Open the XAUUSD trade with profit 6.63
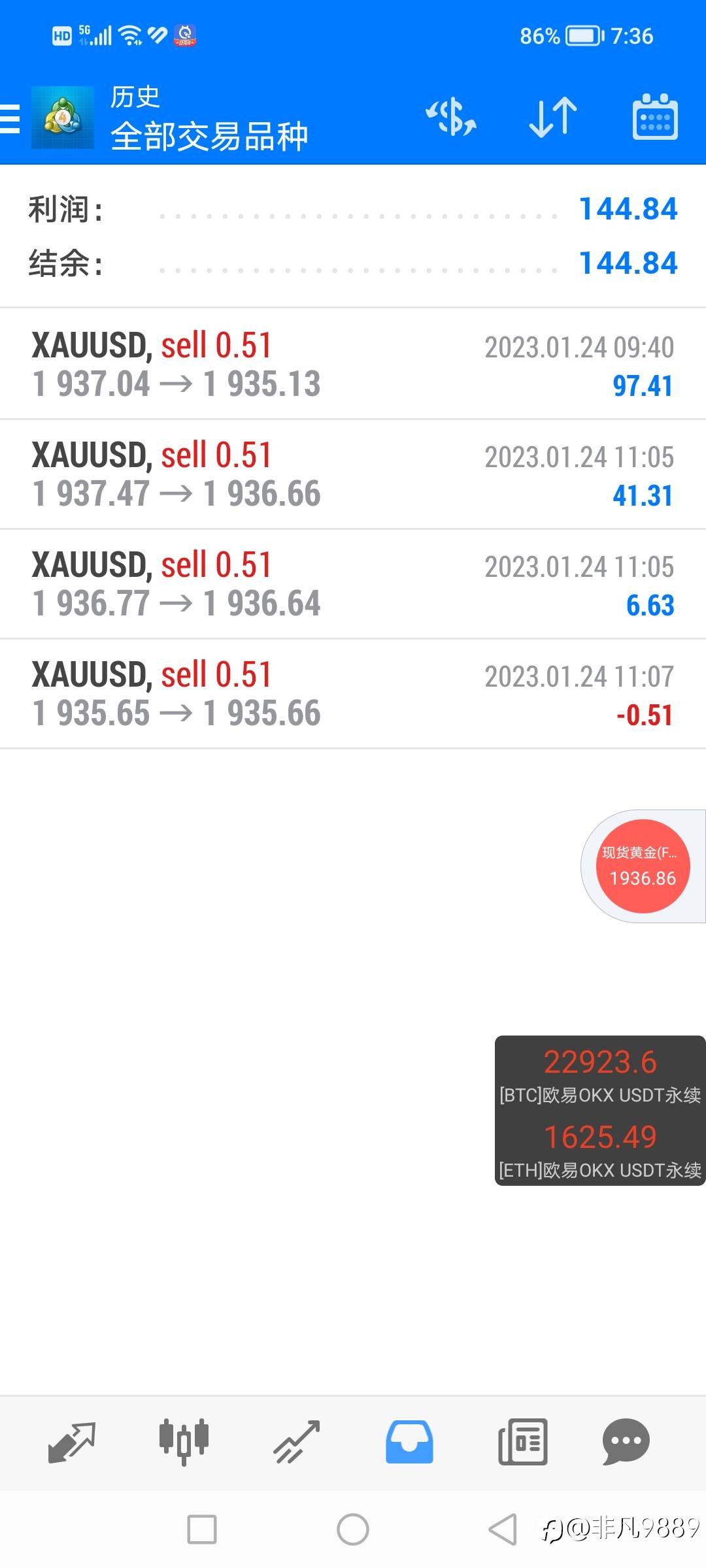 [x=353, y=584]
